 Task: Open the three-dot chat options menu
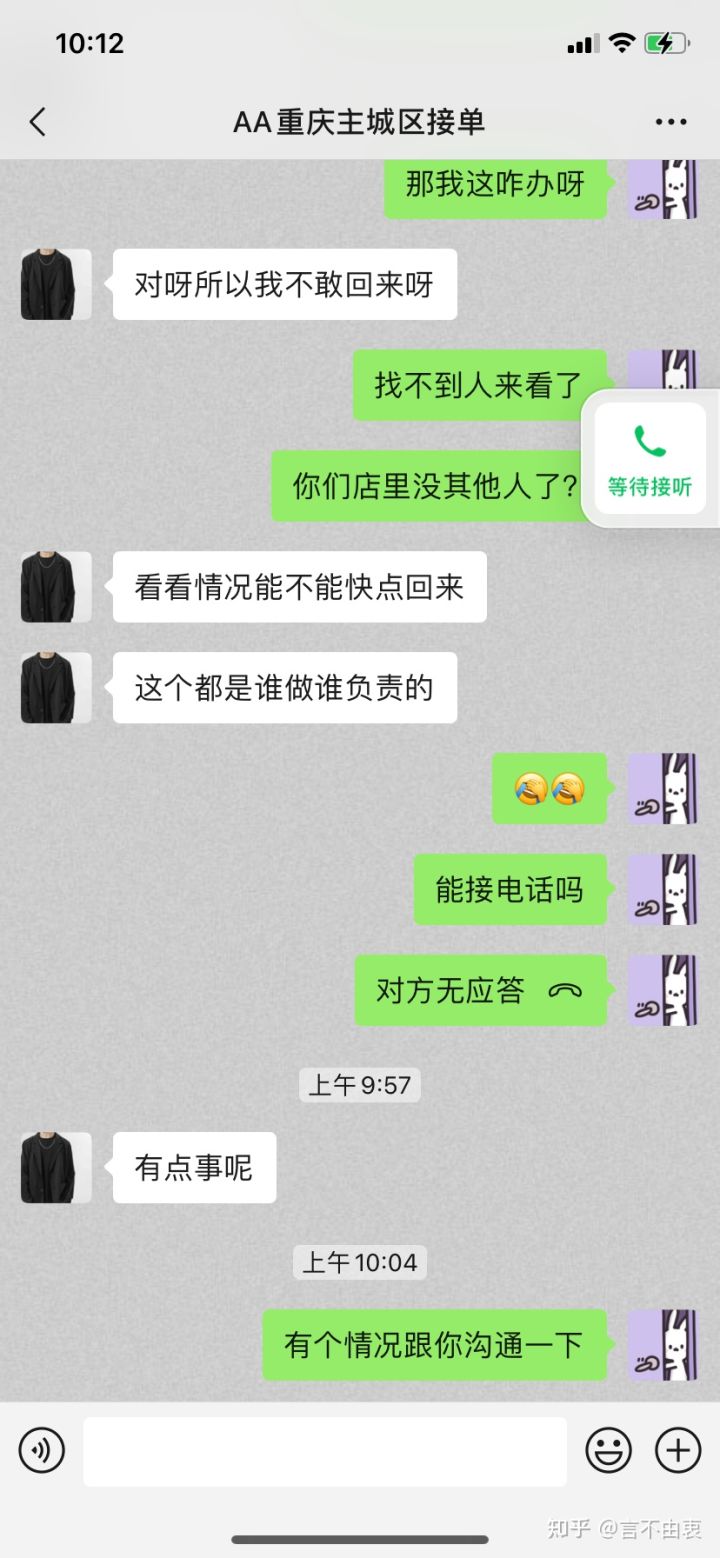[671, 122]
